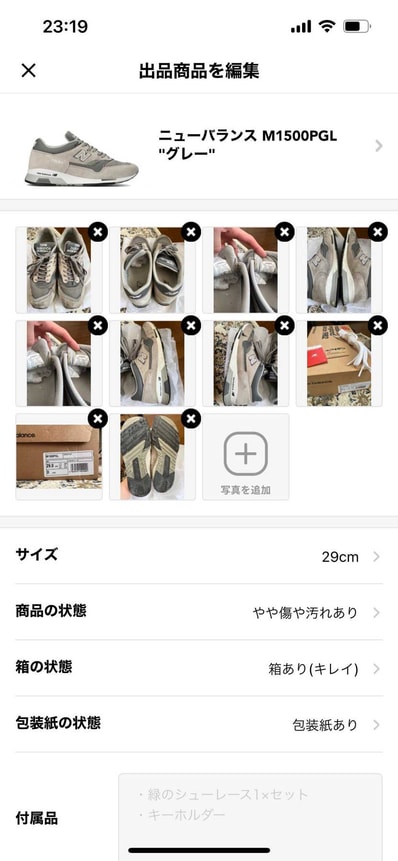
Task: Edit the 箱の状態 option
Action: click(199, 668)
